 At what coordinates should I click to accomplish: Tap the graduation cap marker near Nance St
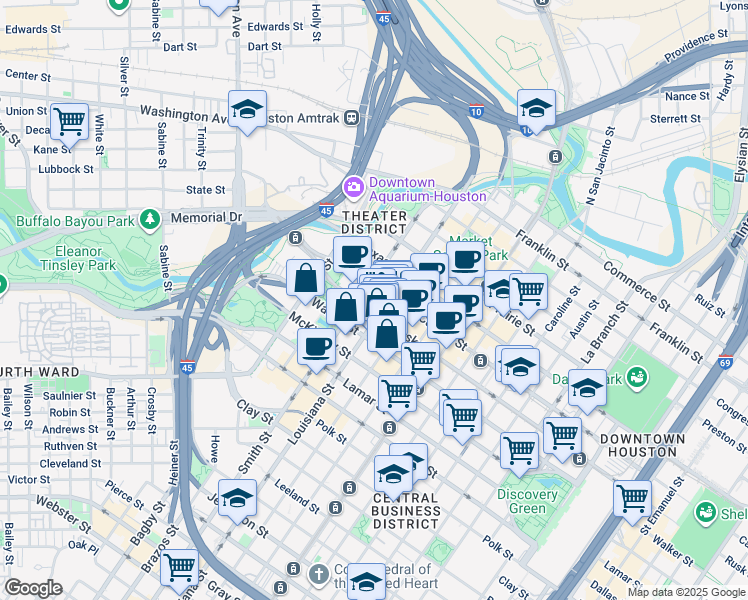536,108
